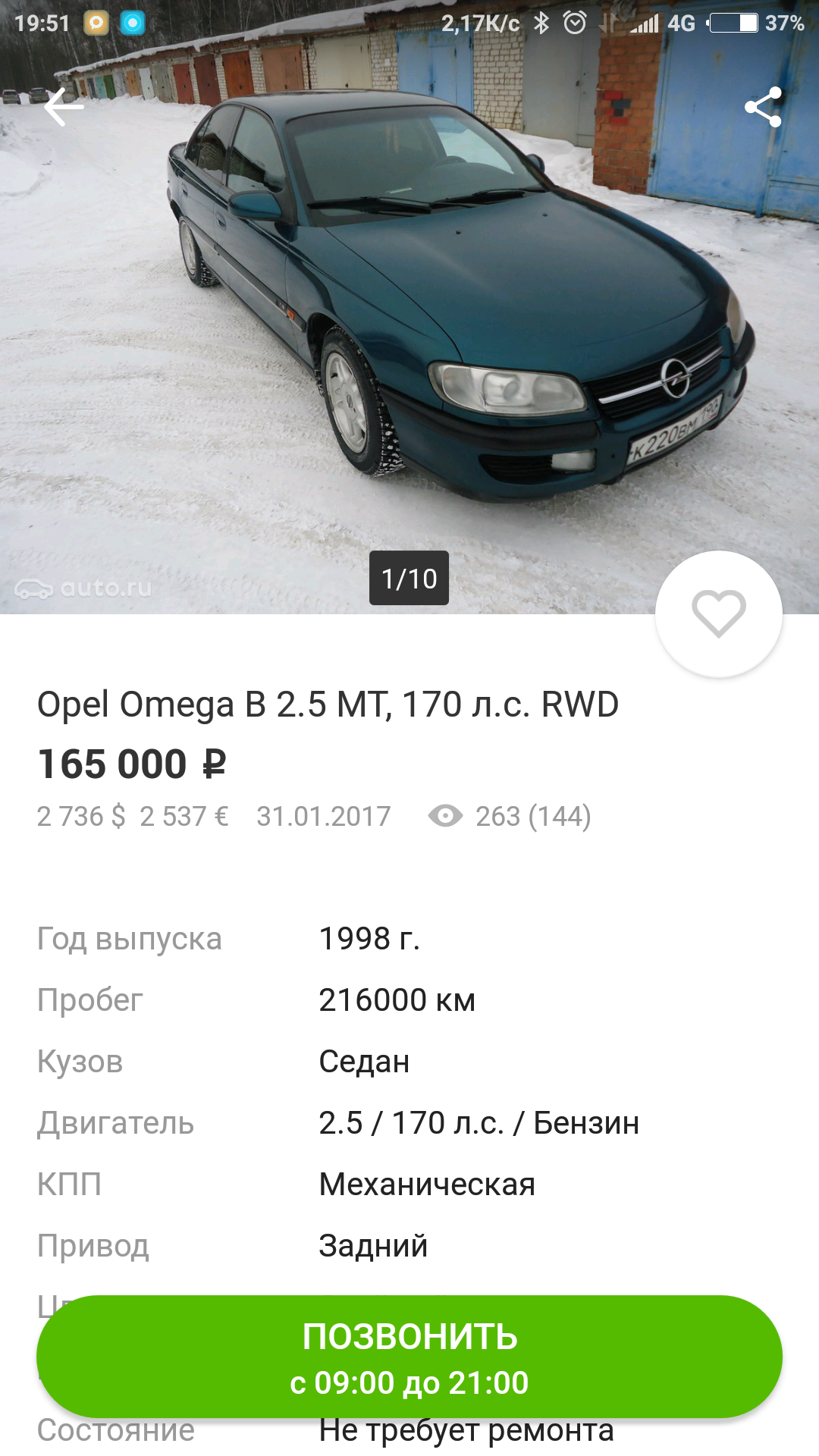Tap the green ПОЗВОНИТЬ call button
This screenshot has height=1456, width=819.
click(409, 1357)
